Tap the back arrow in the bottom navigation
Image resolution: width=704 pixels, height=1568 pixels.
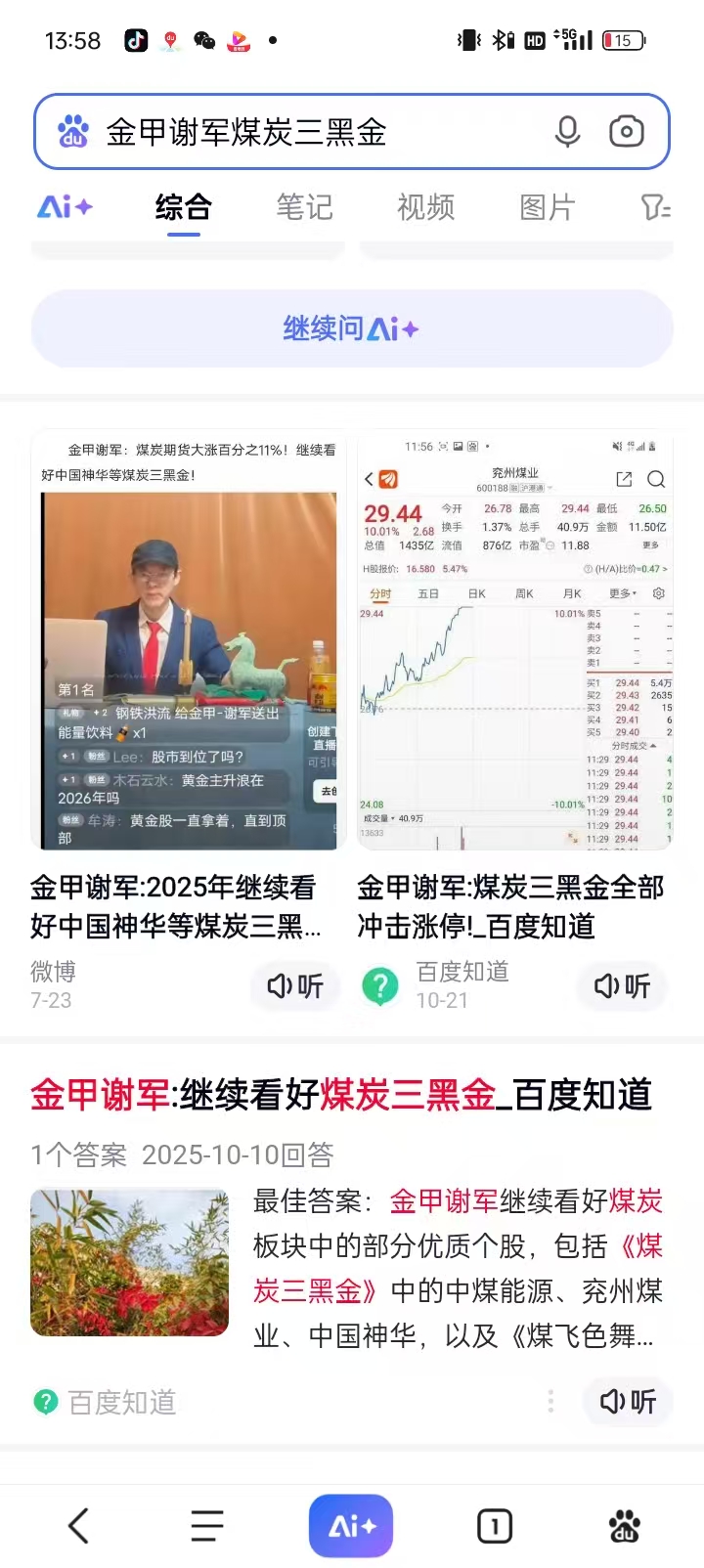tap(78, 1524)
